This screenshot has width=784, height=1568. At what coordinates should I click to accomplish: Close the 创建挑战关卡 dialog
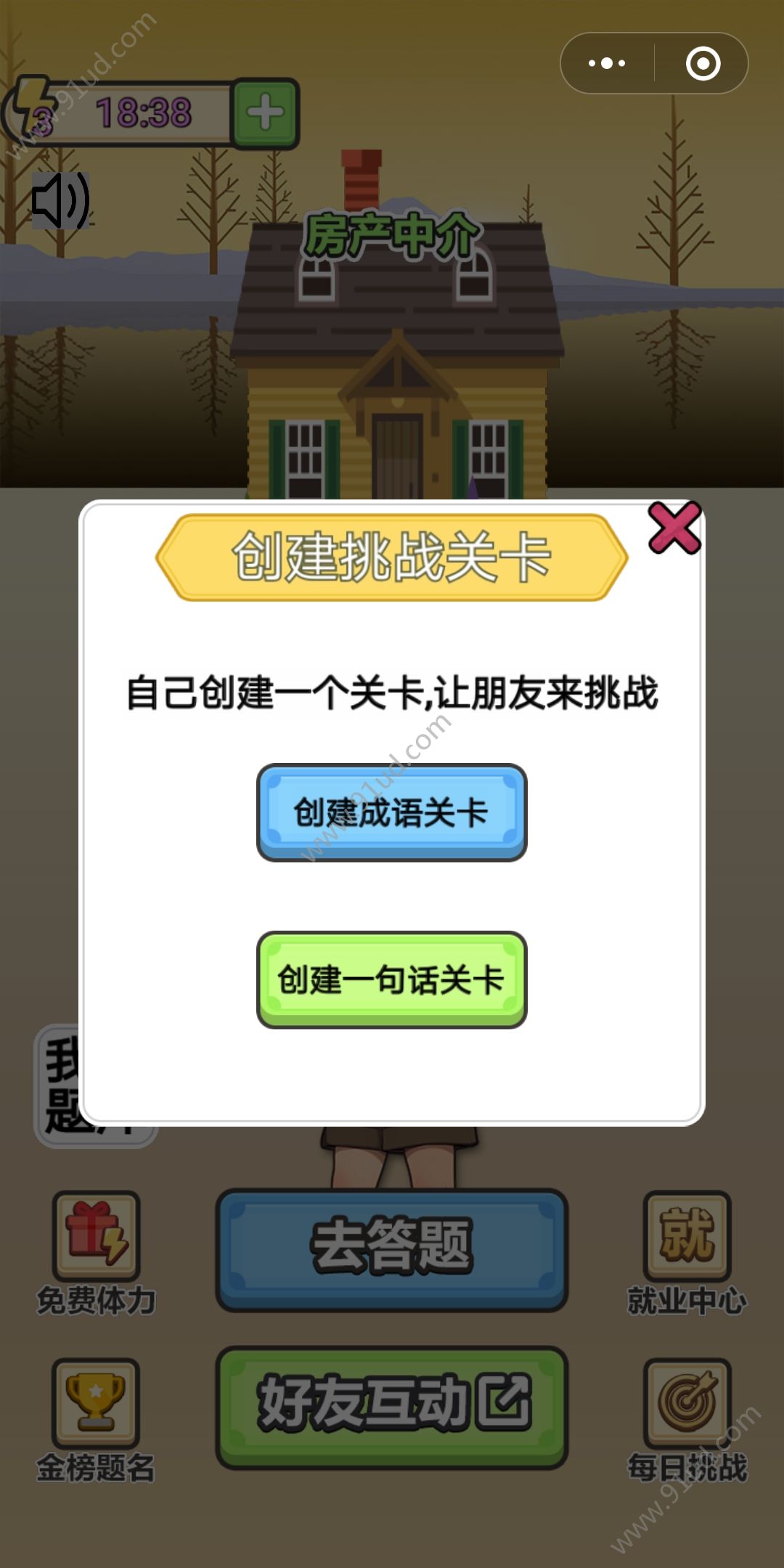click(x=674, y=528)
